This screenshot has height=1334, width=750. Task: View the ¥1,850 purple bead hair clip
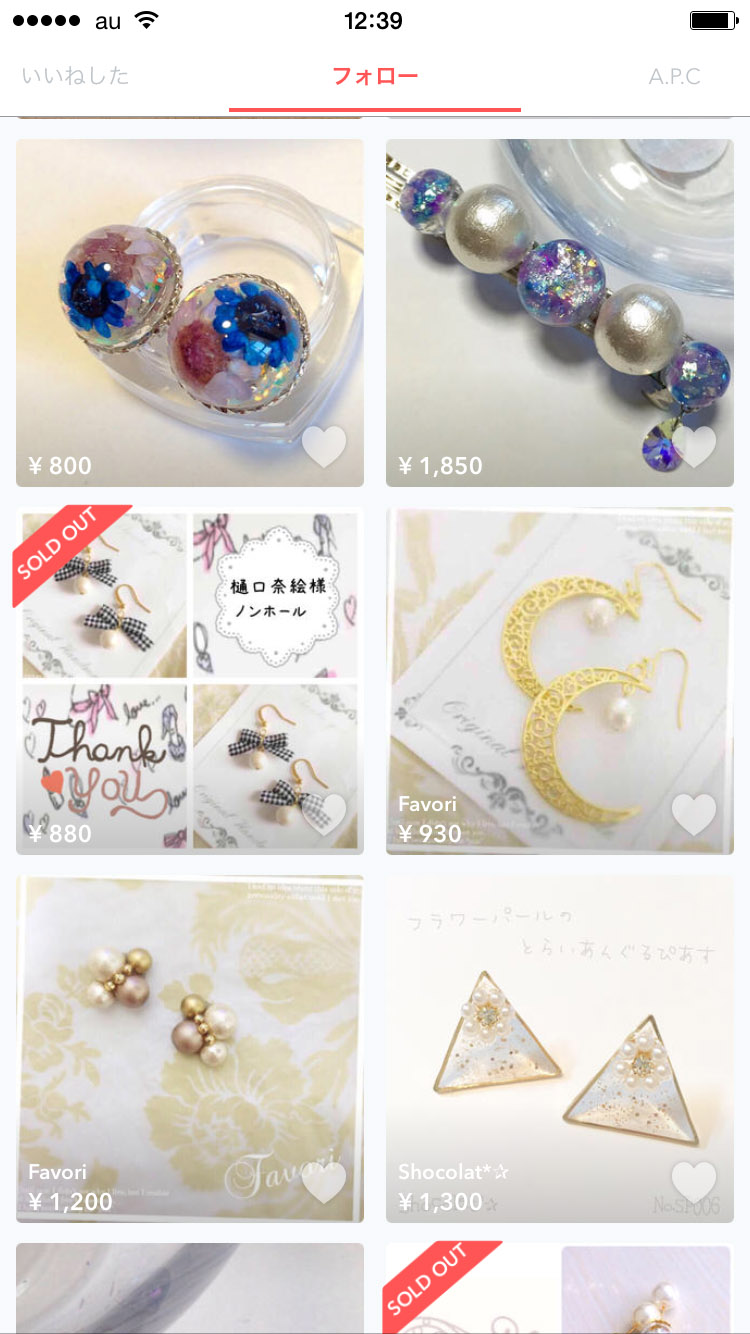[560, 300]
